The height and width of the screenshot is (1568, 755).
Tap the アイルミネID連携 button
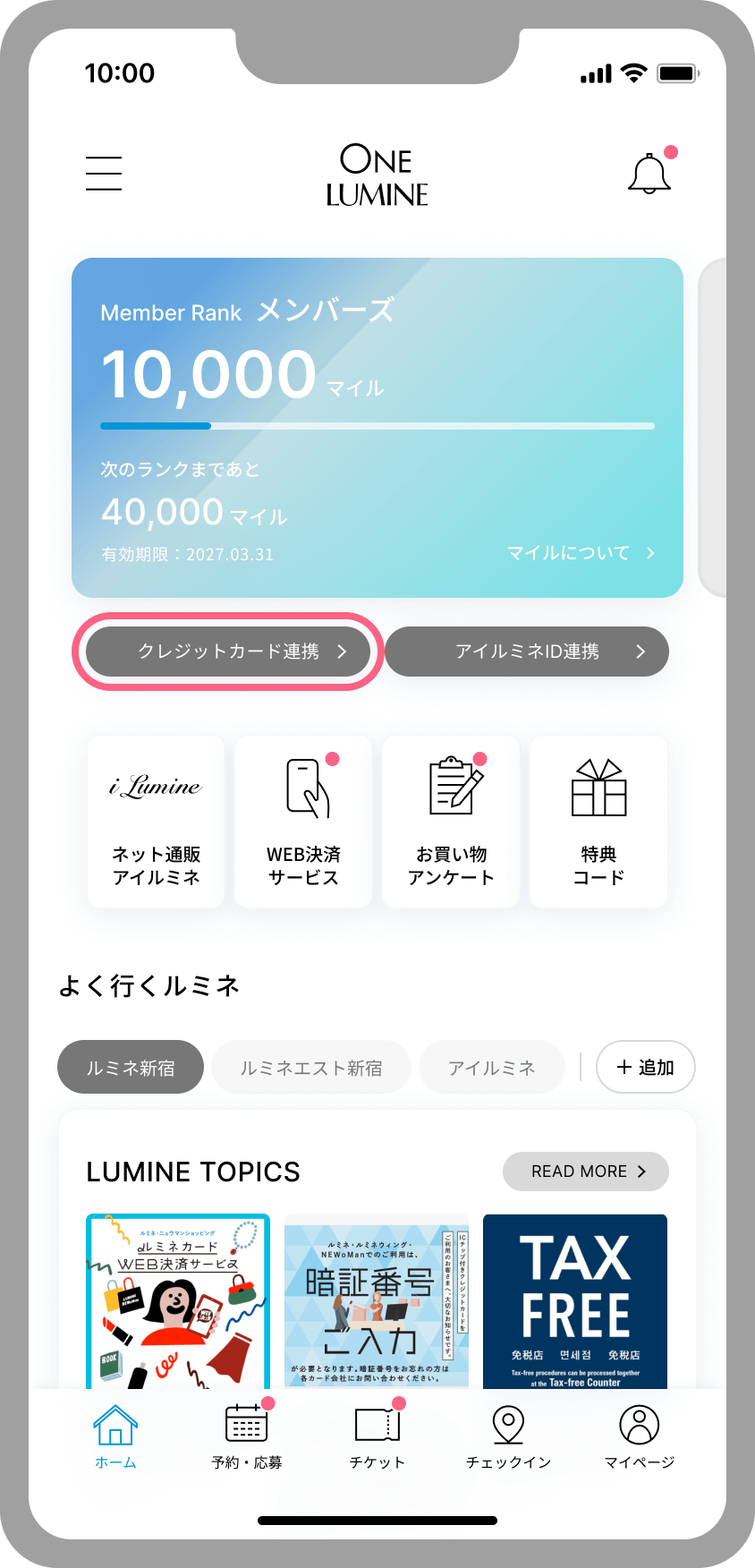527,652
